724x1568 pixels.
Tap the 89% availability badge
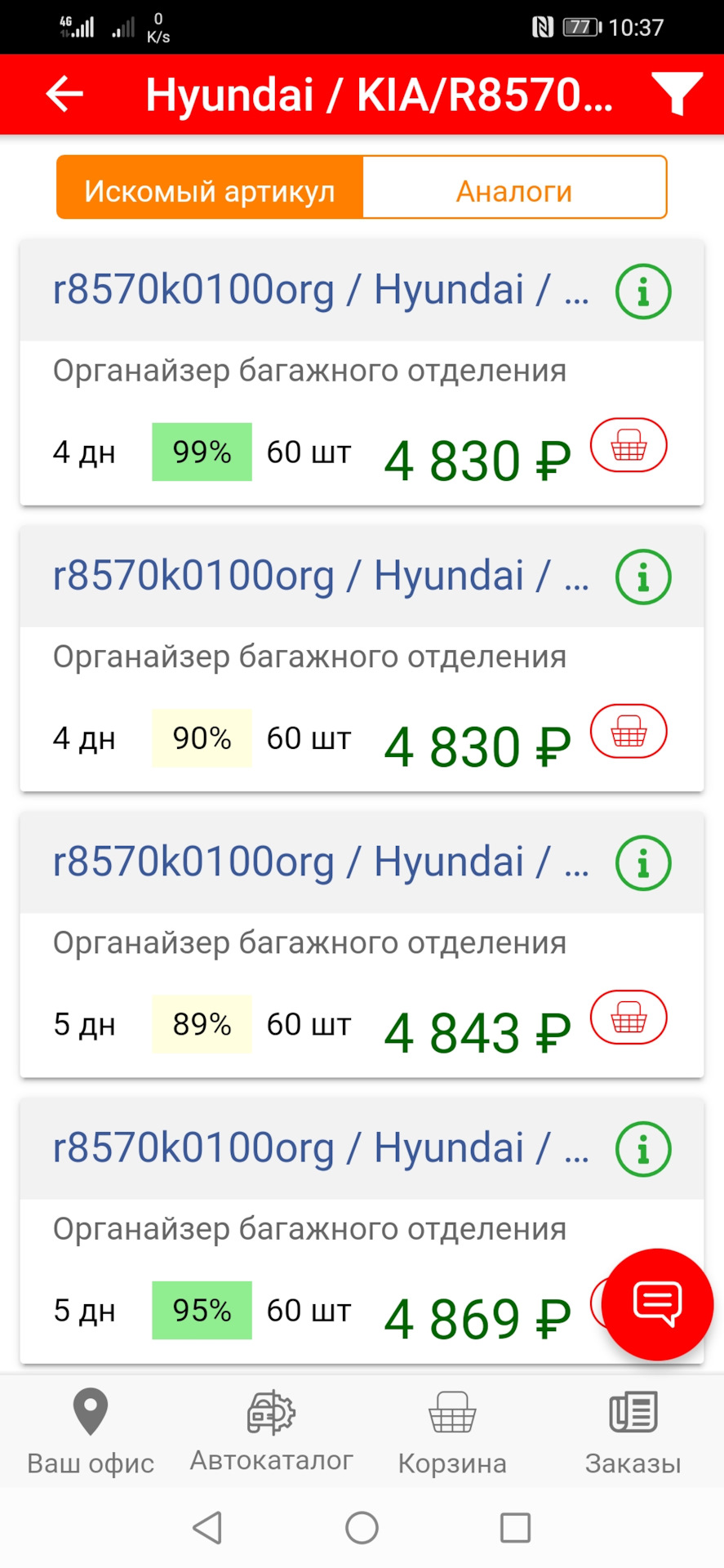point(202,1024)
